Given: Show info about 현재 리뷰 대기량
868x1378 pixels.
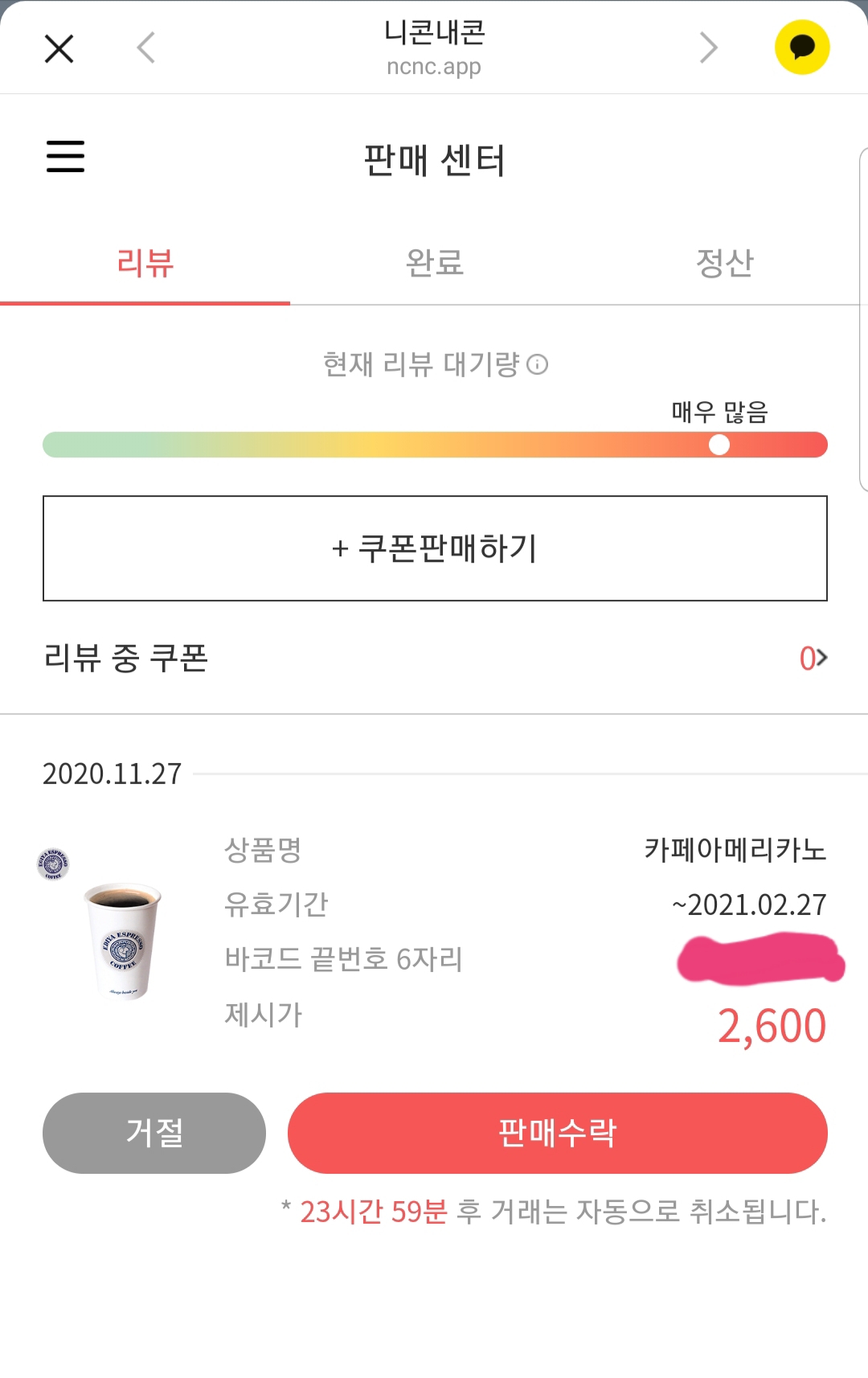Looking at the screenshot, I should click(538, 365).
